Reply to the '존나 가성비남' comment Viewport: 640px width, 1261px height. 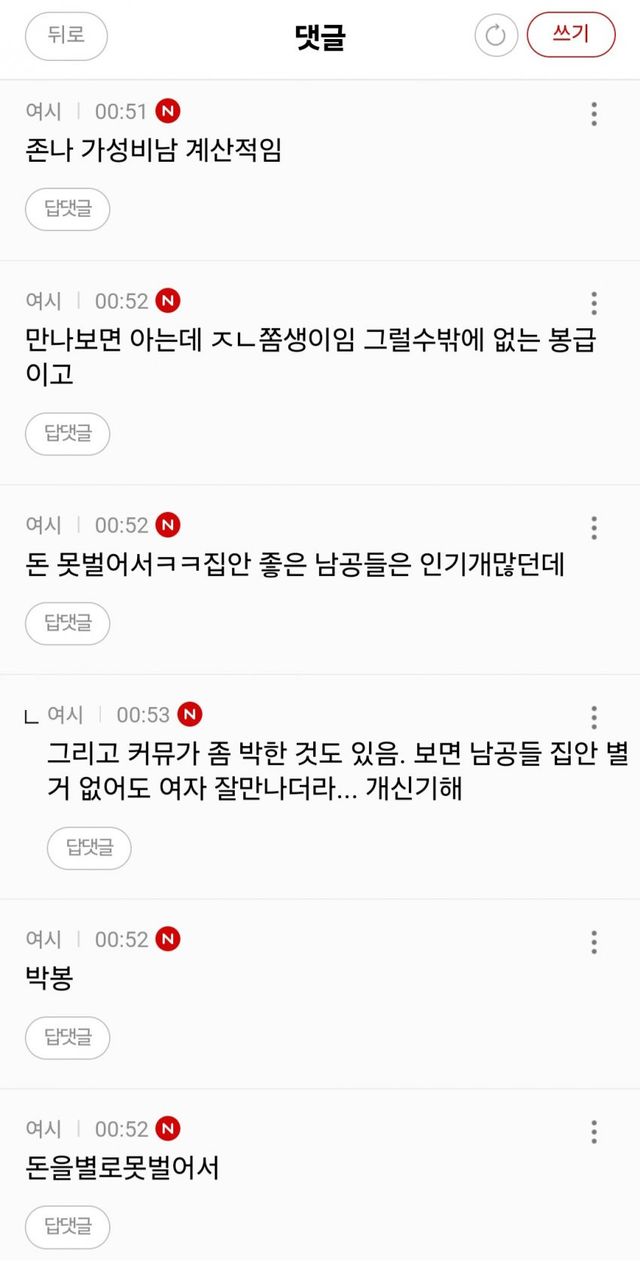[x=67, y=210]
